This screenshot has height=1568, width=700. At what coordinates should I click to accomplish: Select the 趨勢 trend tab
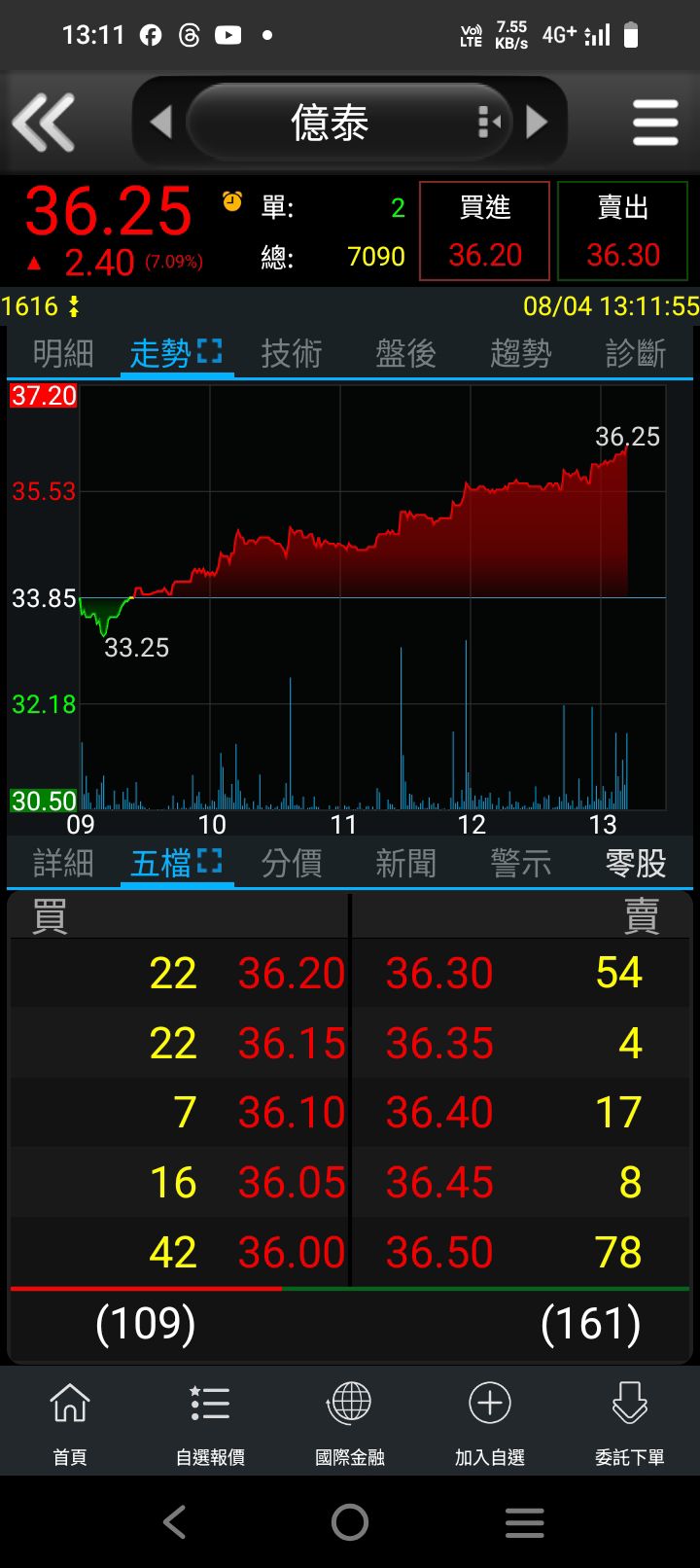tap(521, 354)
